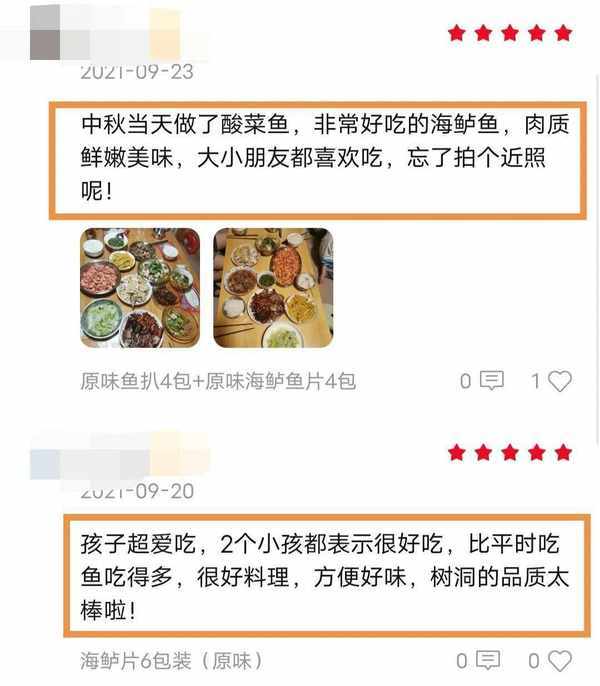
Task: Open first photo in the 酸菜鱼 review
Action: [140, 288]
